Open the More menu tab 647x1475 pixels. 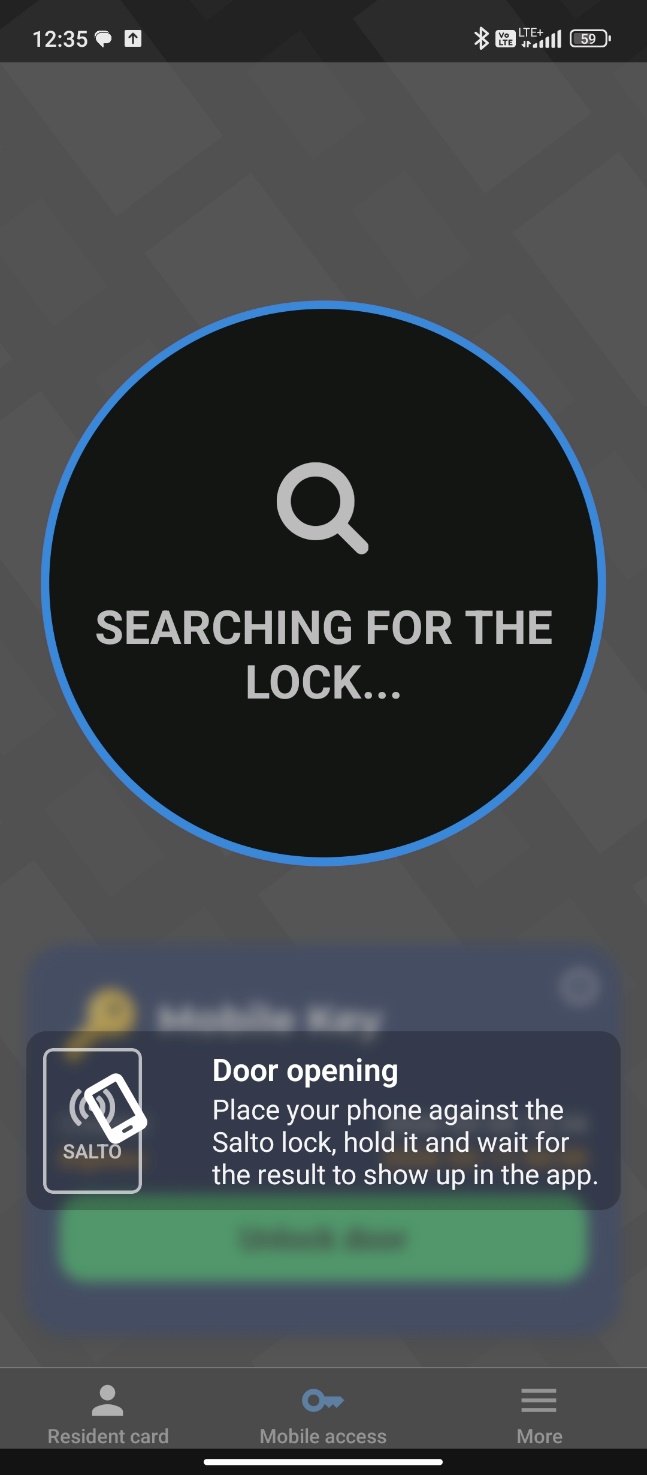tap(539, 1413)
